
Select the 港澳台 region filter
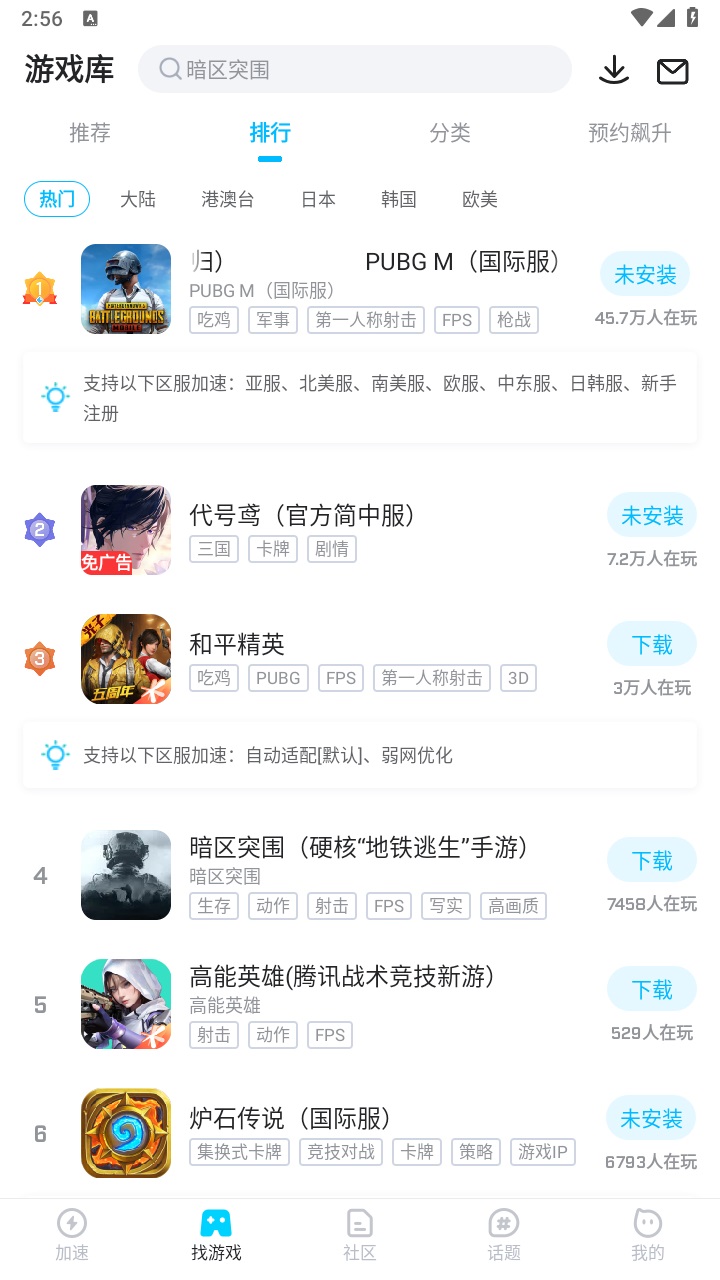[x=228, y=199]
